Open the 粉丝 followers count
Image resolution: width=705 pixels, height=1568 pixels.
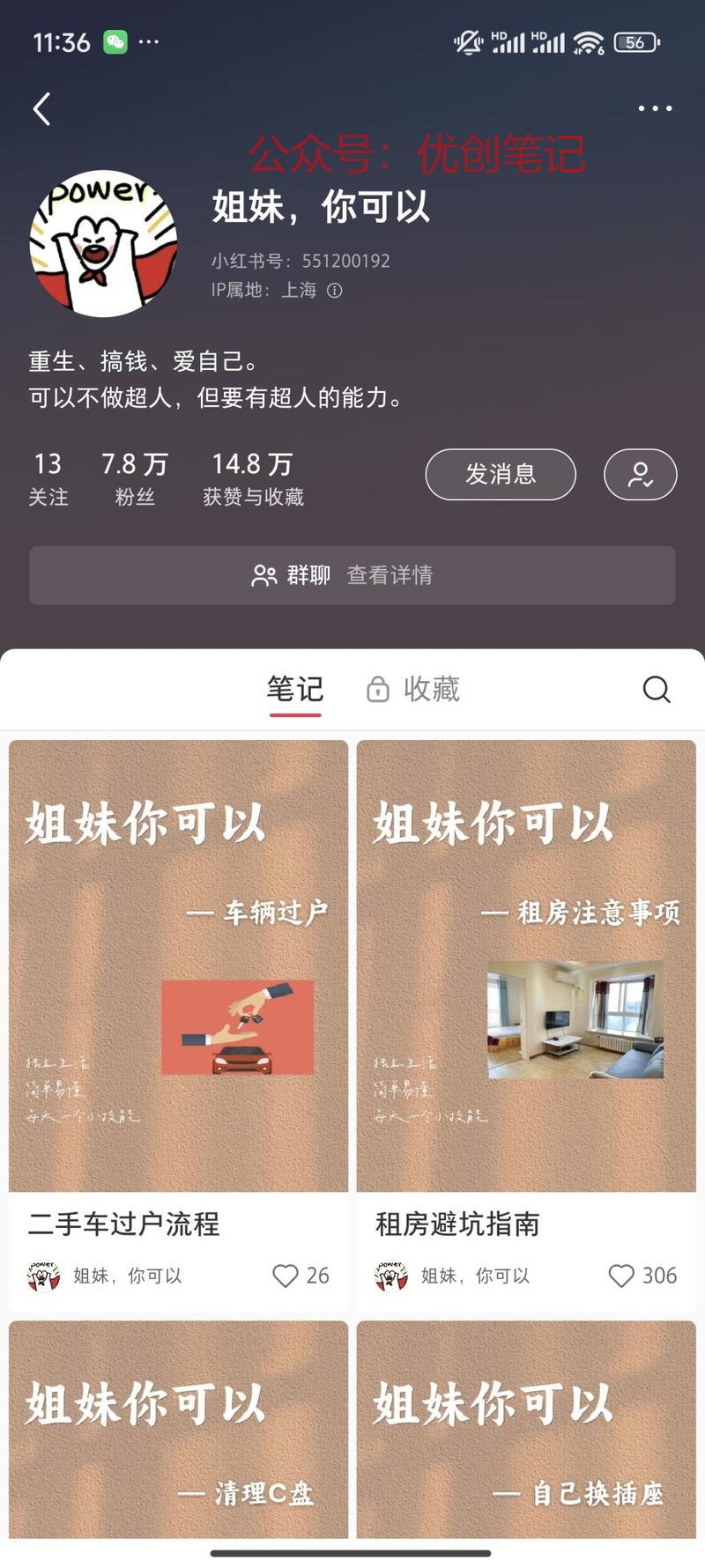[x=134, y=478]
